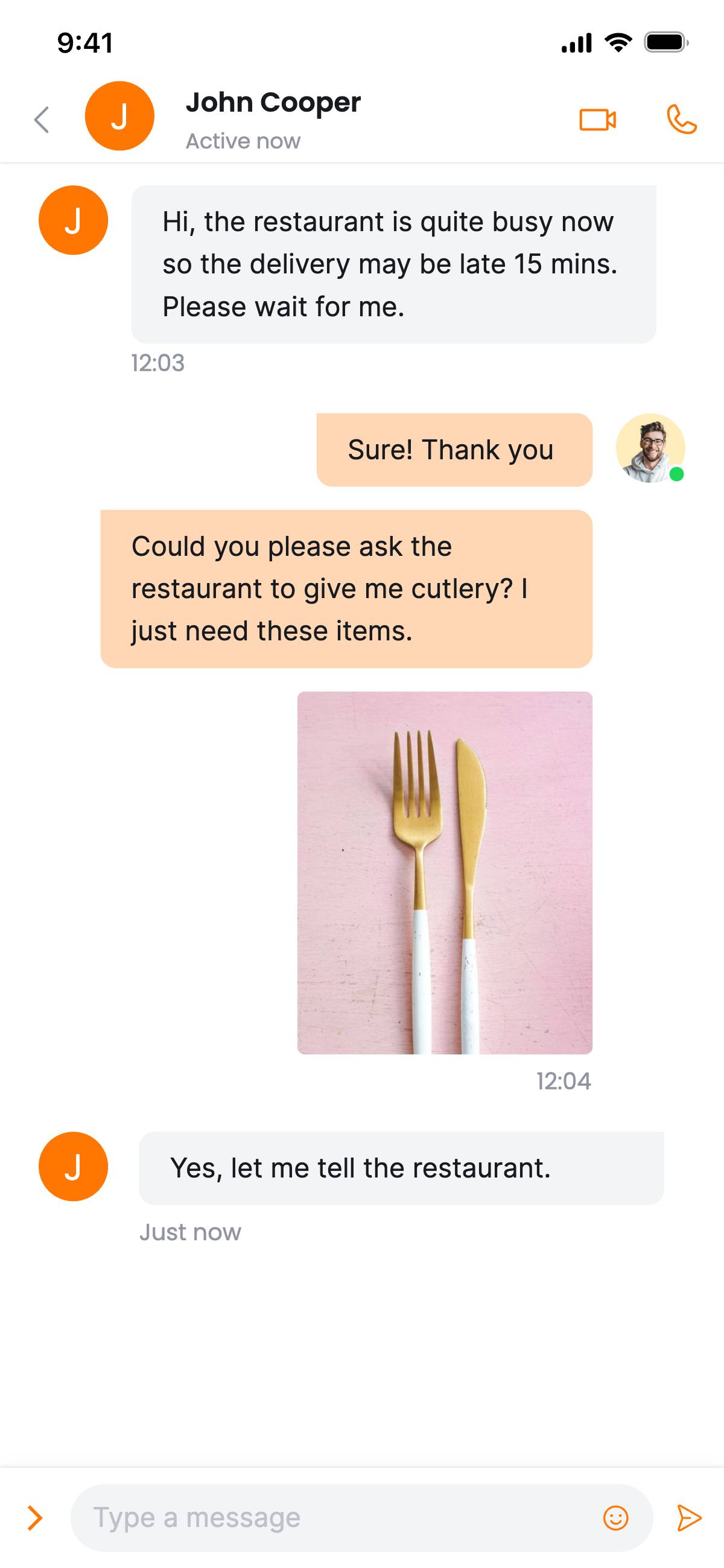Start a voice call with John Cooper
The height and width of the screenshot is (1568, 724).
pos(681,120)
